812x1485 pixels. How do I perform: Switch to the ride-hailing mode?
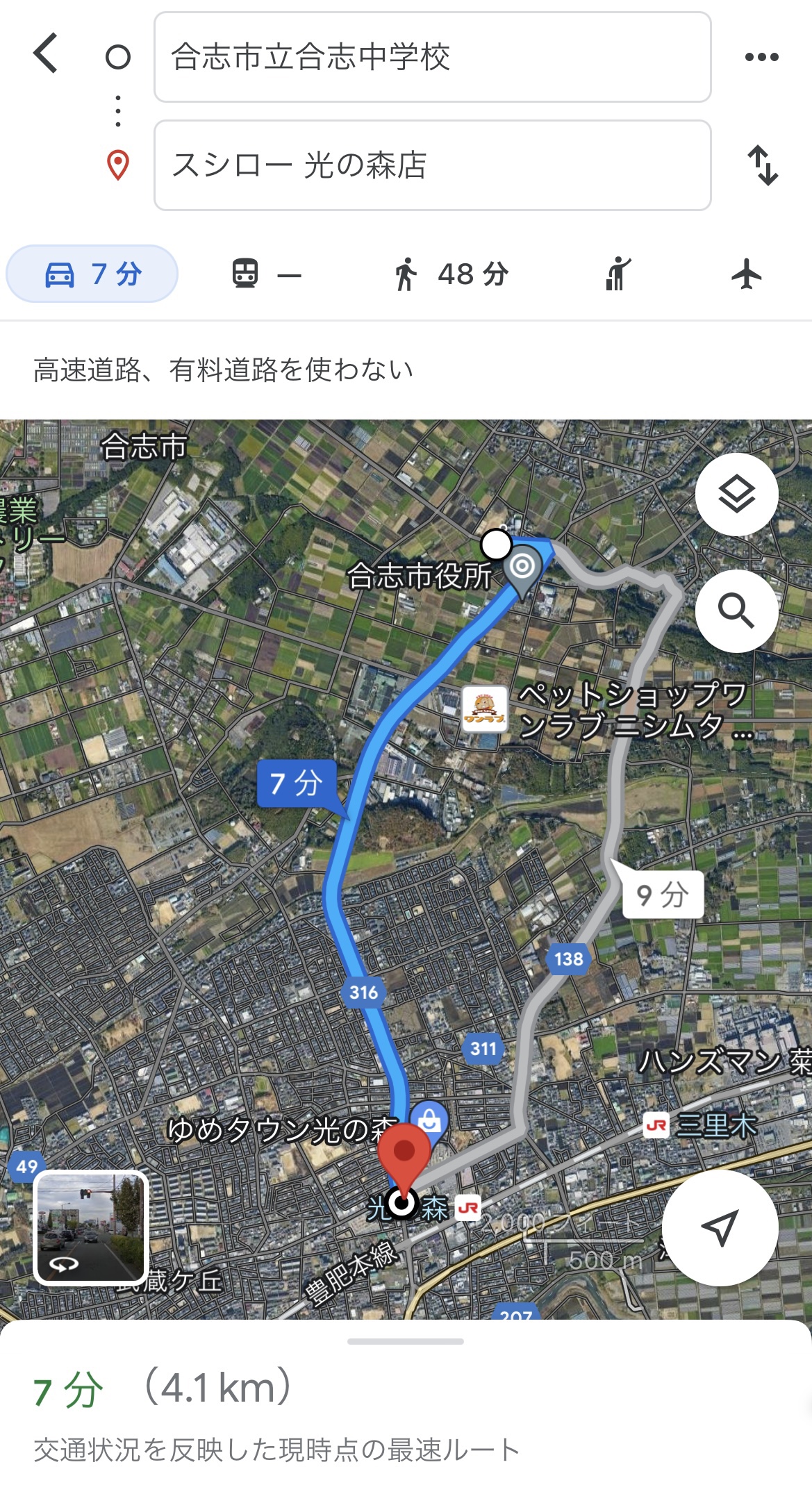[x=618, y=273]
